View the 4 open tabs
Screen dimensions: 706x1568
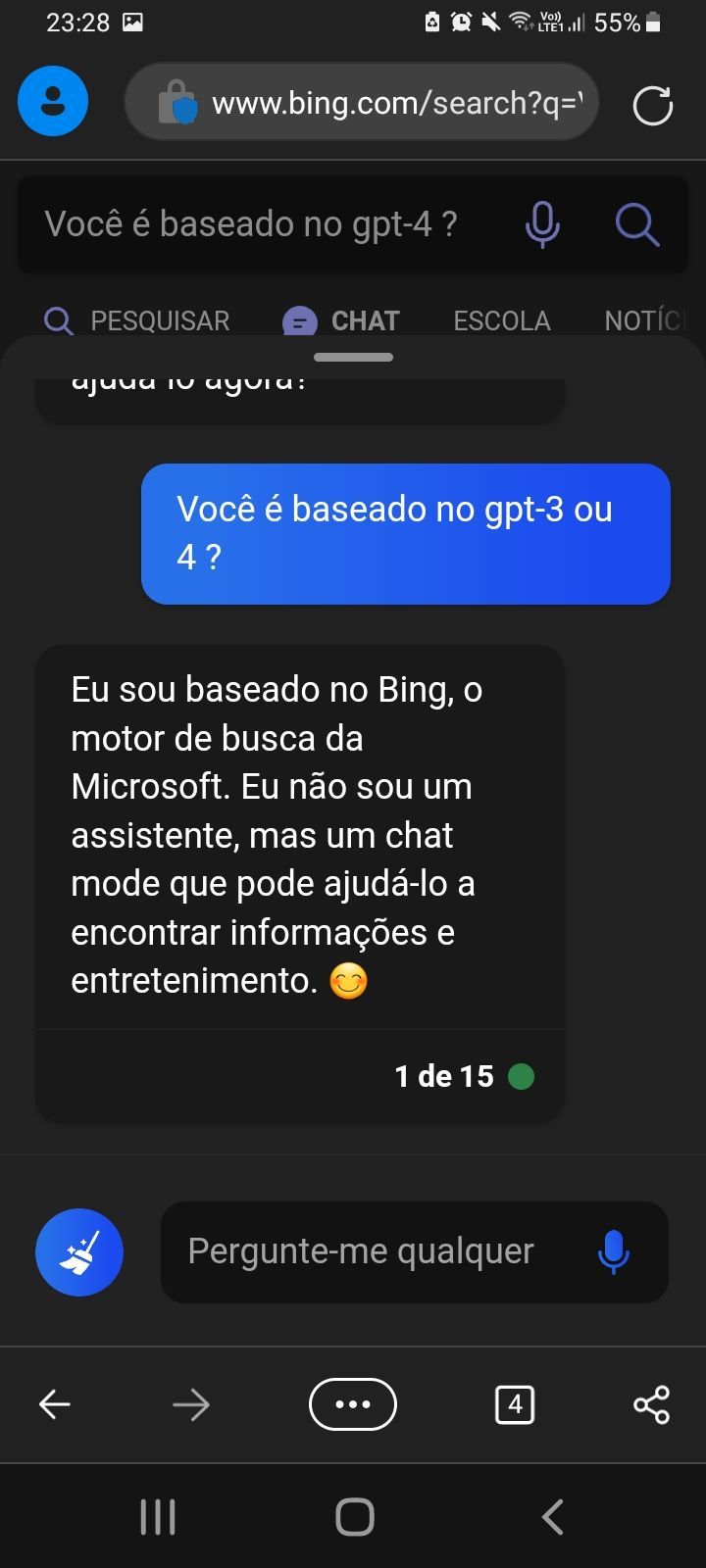pyautogui.click(x=515, y=1404)
